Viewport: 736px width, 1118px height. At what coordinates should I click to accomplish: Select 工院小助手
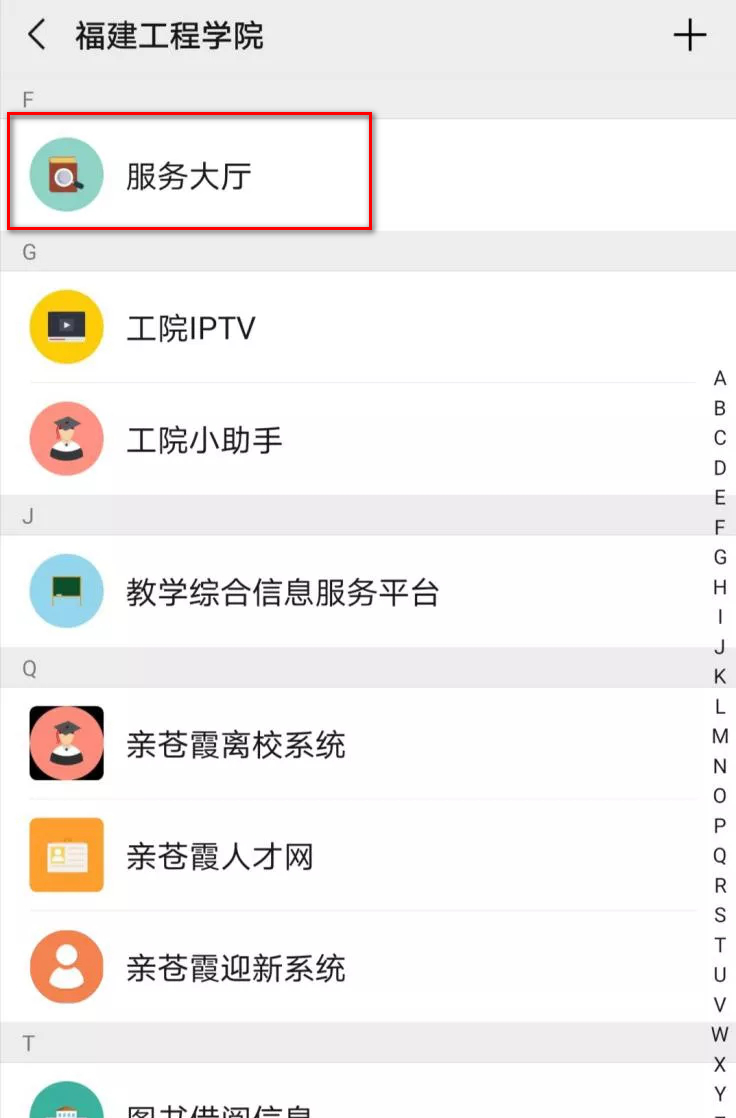coord(368,439)
